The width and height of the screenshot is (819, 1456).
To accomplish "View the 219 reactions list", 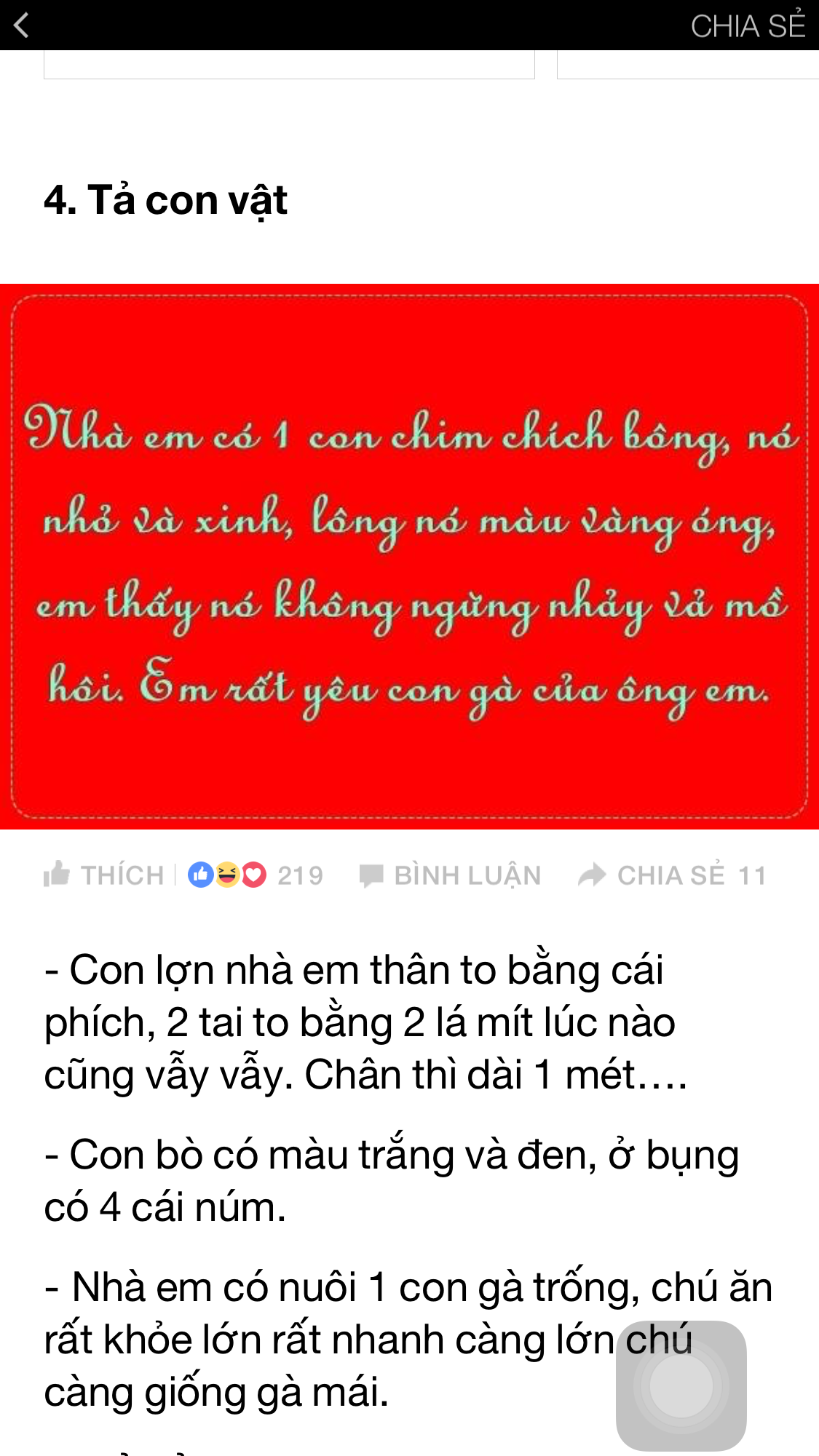I will click(255, 875).
